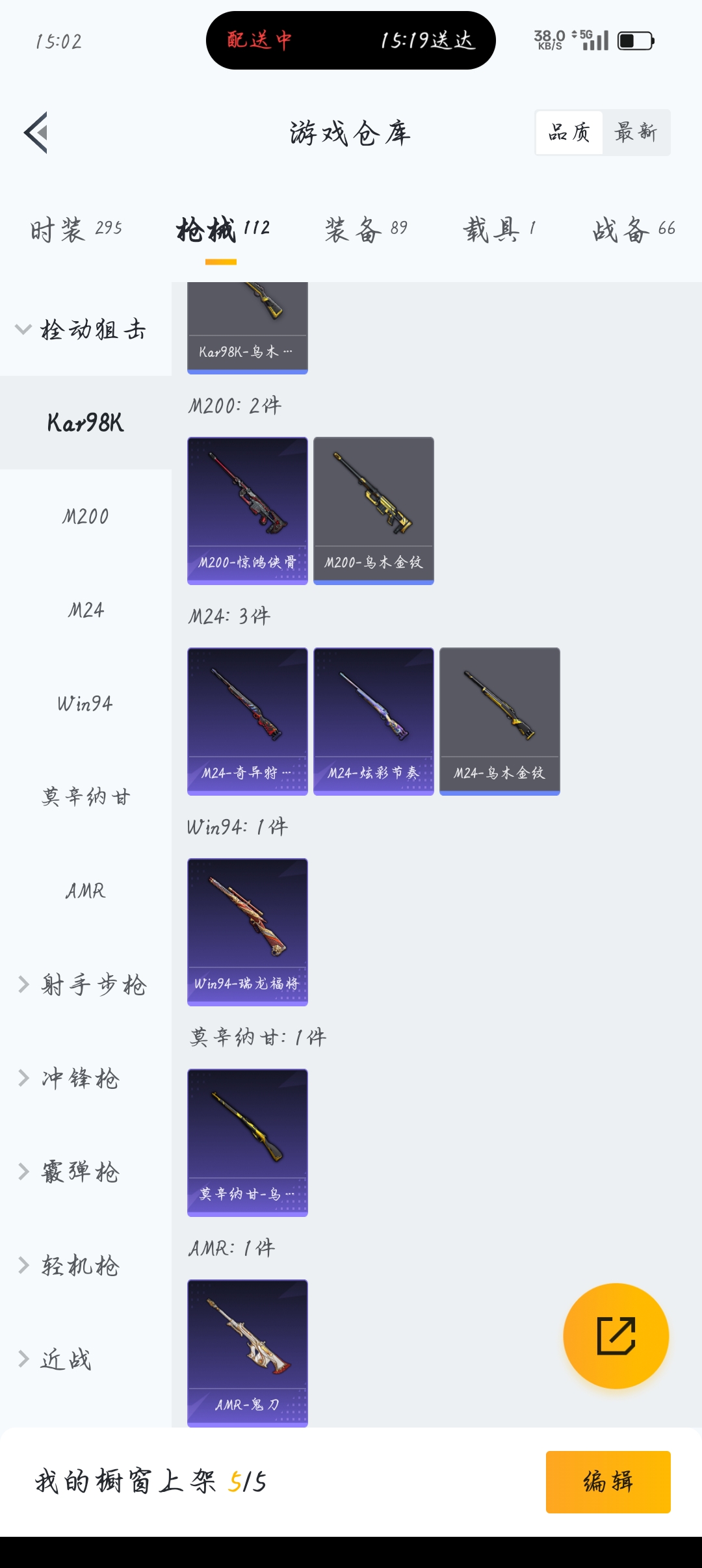Select M200 in the sidebar
Screen dimensions: 702x1568
[85, 516]
